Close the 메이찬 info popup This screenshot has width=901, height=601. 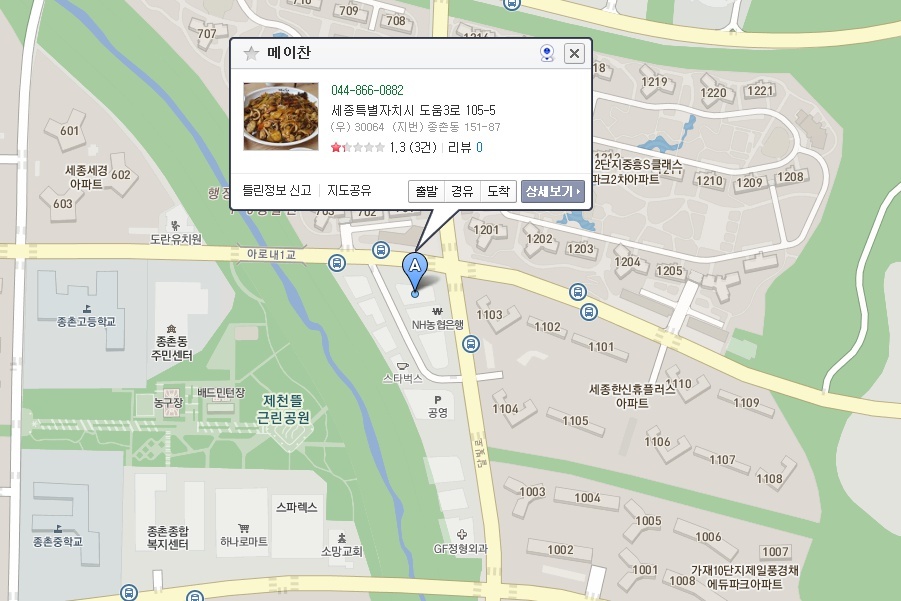pos(573,53)
